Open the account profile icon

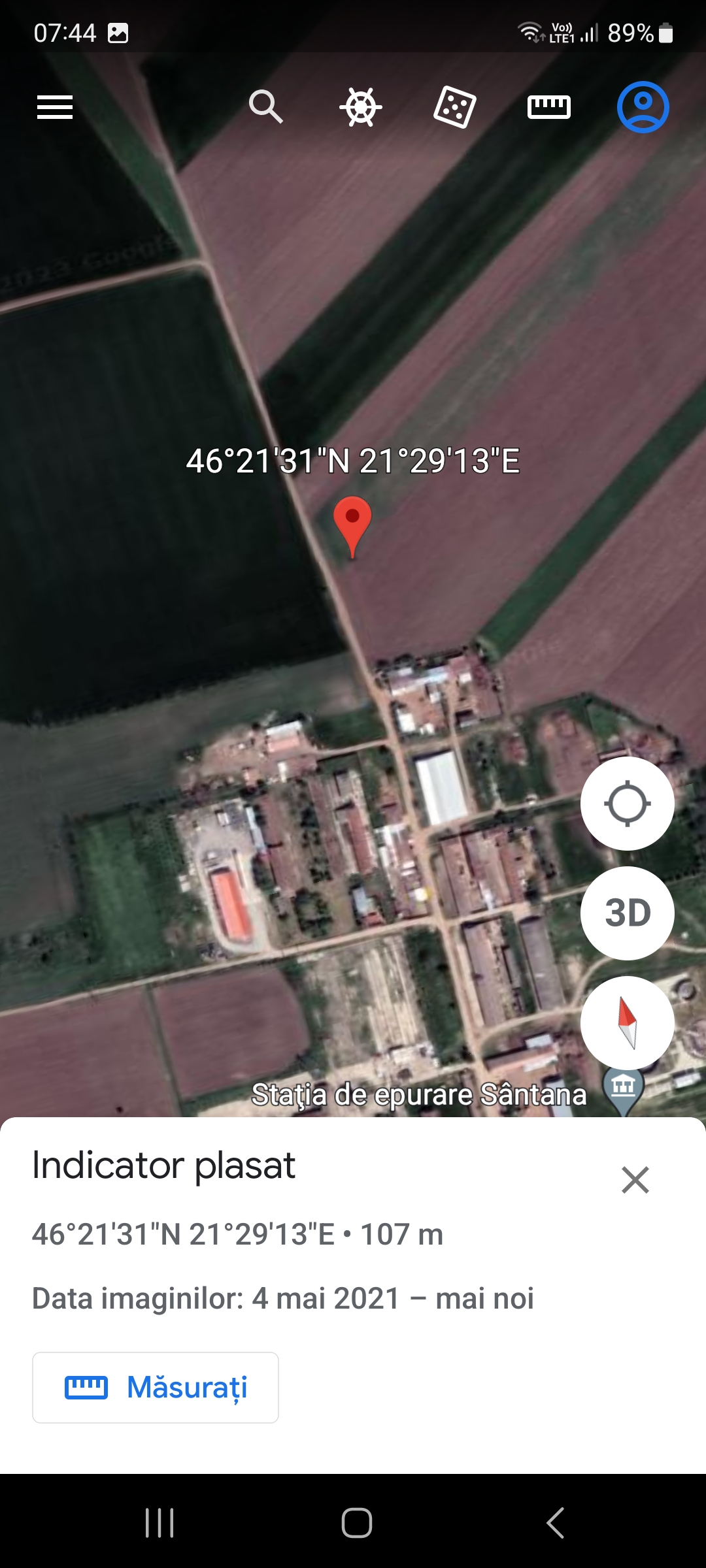tap(643, 107)
